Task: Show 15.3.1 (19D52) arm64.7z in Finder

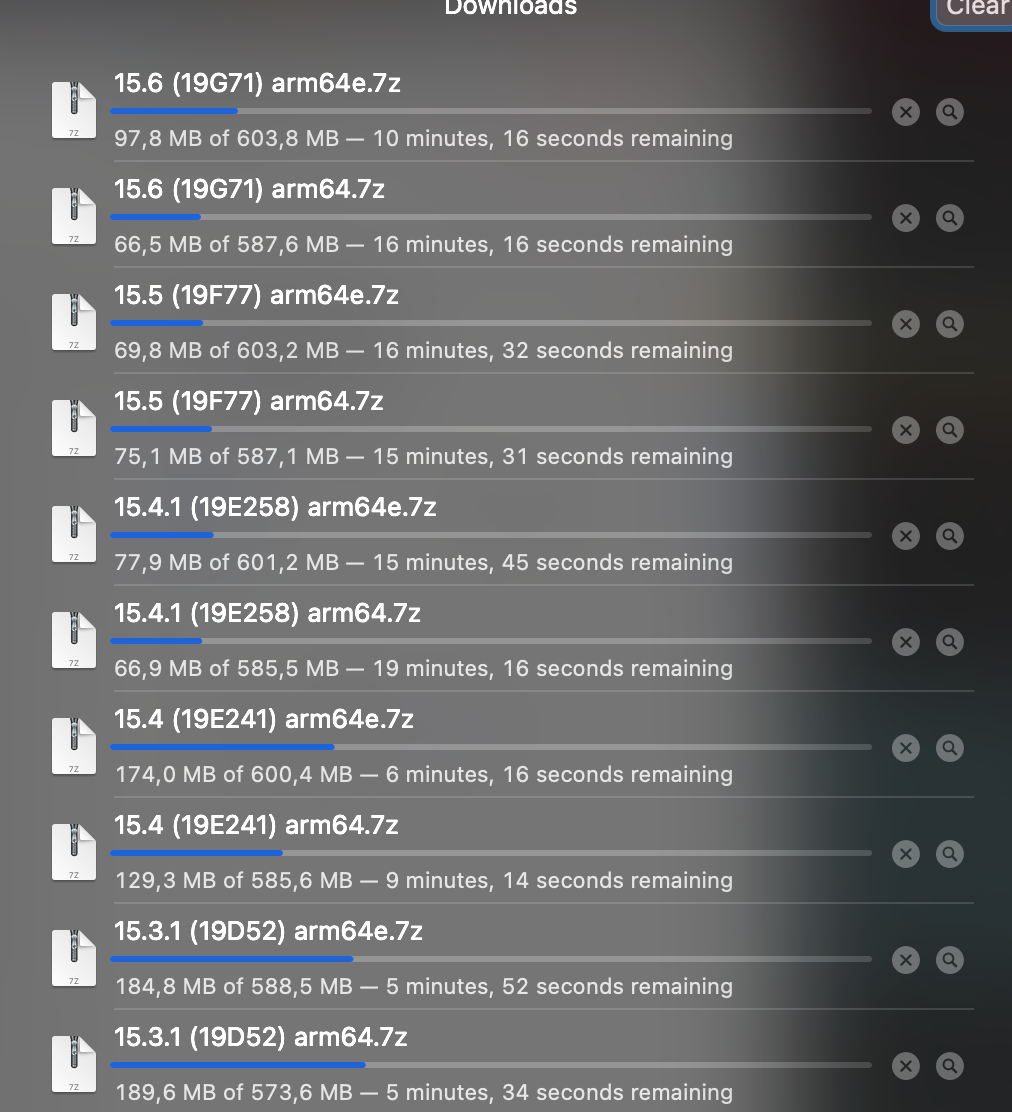Action: click(949, 1066)
